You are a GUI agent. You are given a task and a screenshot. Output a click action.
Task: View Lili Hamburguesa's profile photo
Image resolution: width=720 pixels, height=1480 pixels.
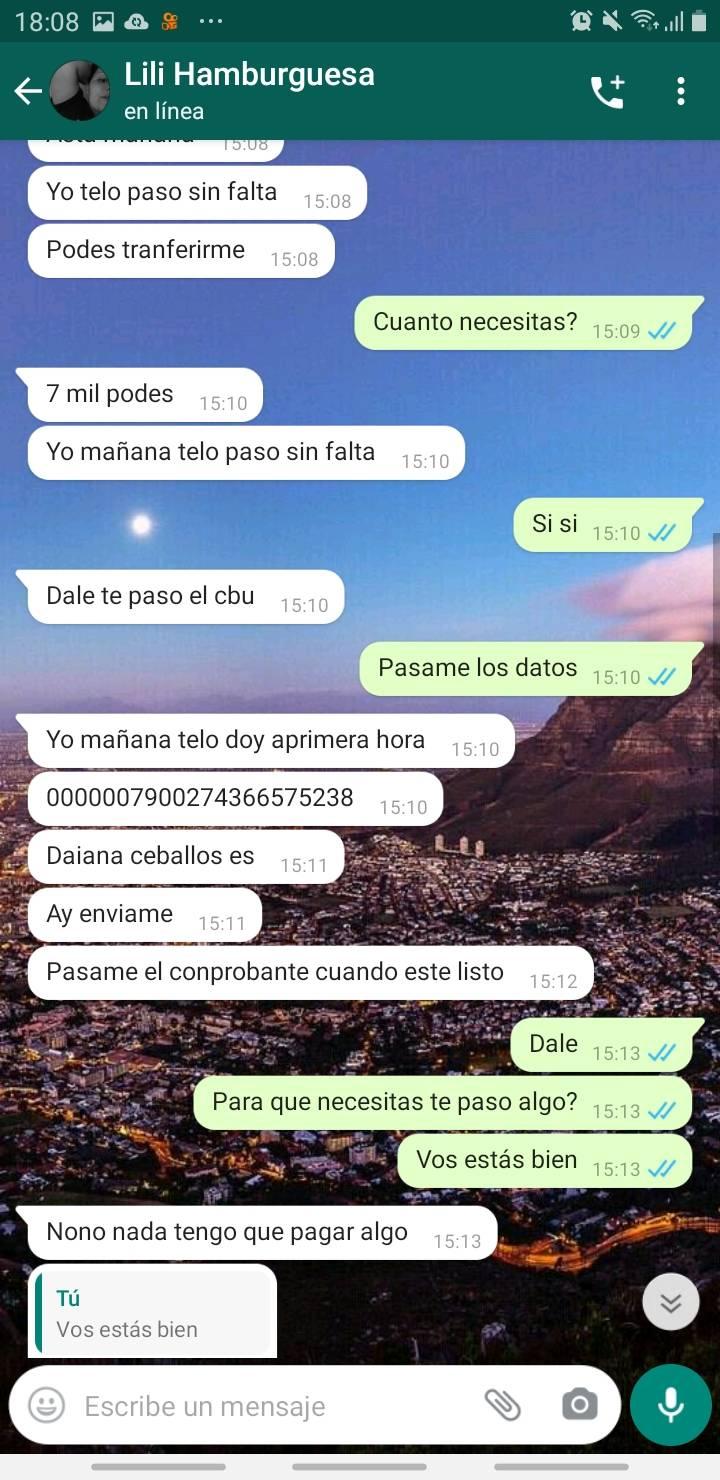80,91
